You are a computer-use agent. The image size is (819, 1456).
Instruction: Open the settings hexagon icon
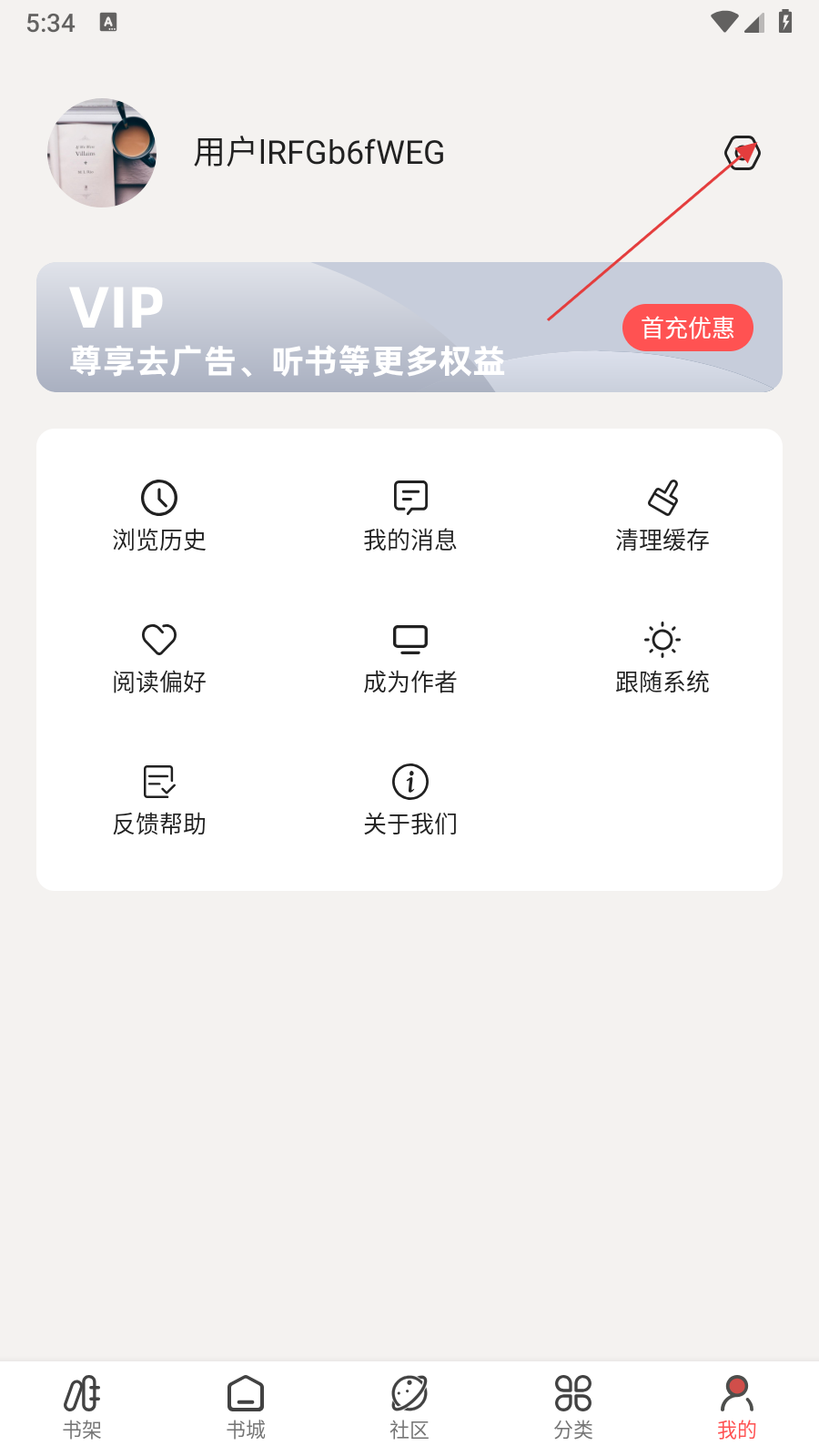tap(742, 153)
